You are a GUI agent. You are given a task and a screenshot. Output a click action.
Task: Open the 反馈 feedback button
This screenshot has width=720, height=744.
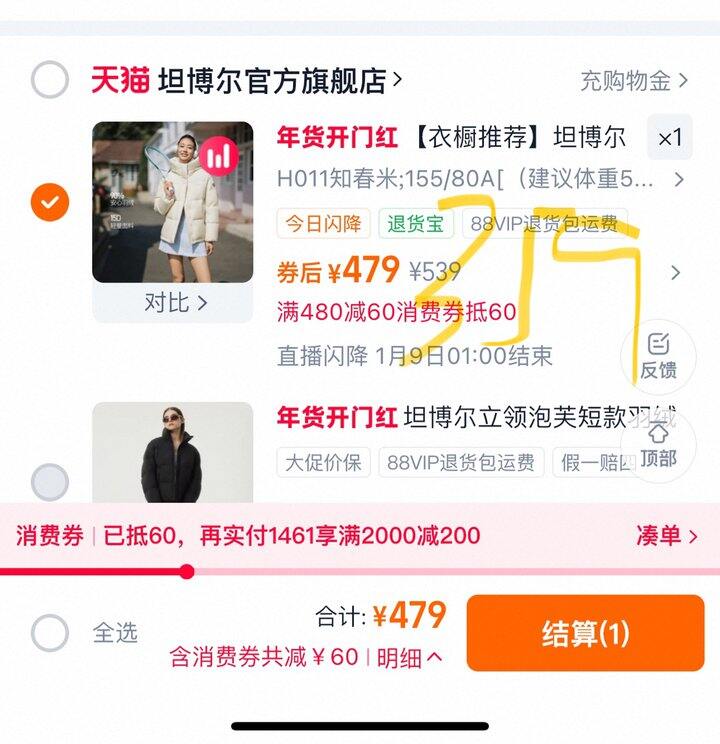pyautogui.click(x=658, y=357)
